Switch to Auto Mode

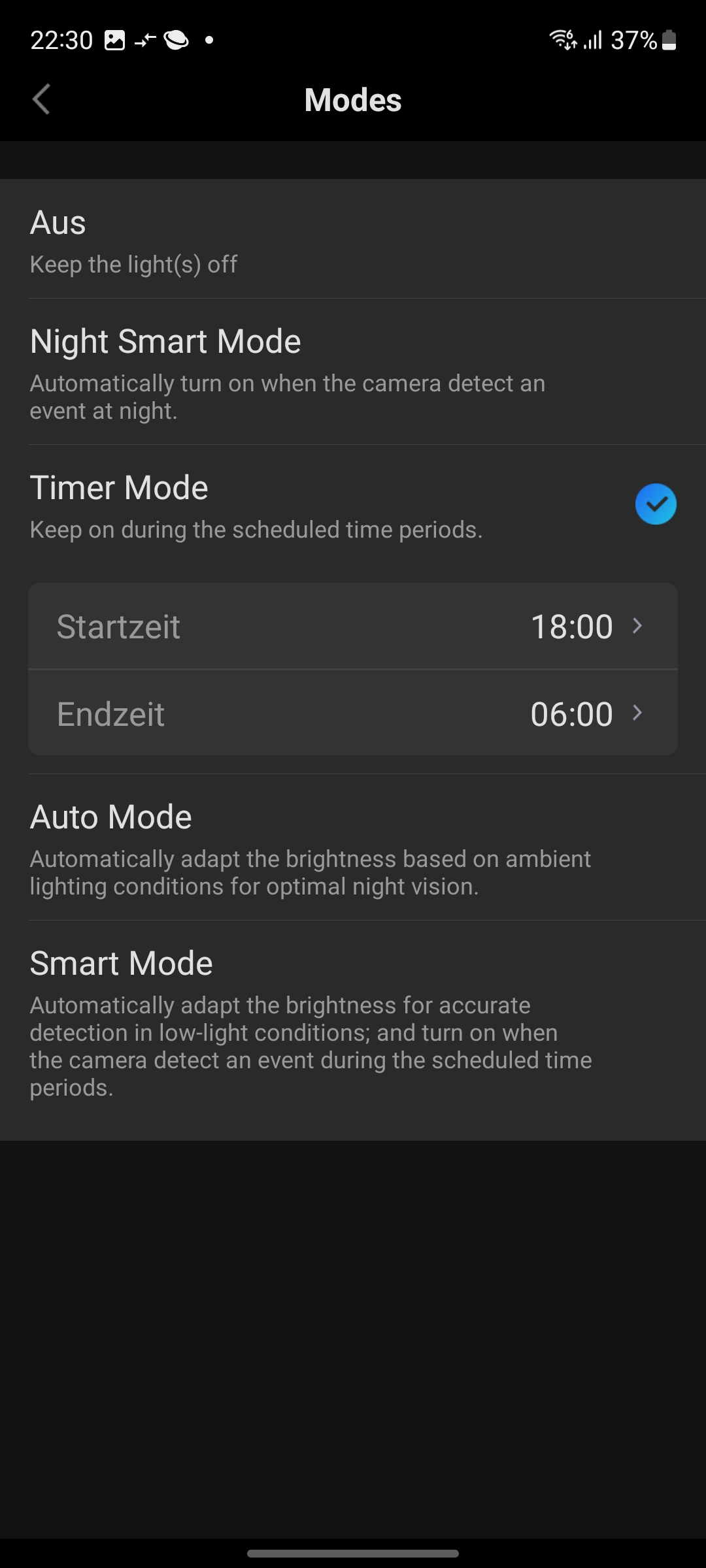click(x=353, y=848)
